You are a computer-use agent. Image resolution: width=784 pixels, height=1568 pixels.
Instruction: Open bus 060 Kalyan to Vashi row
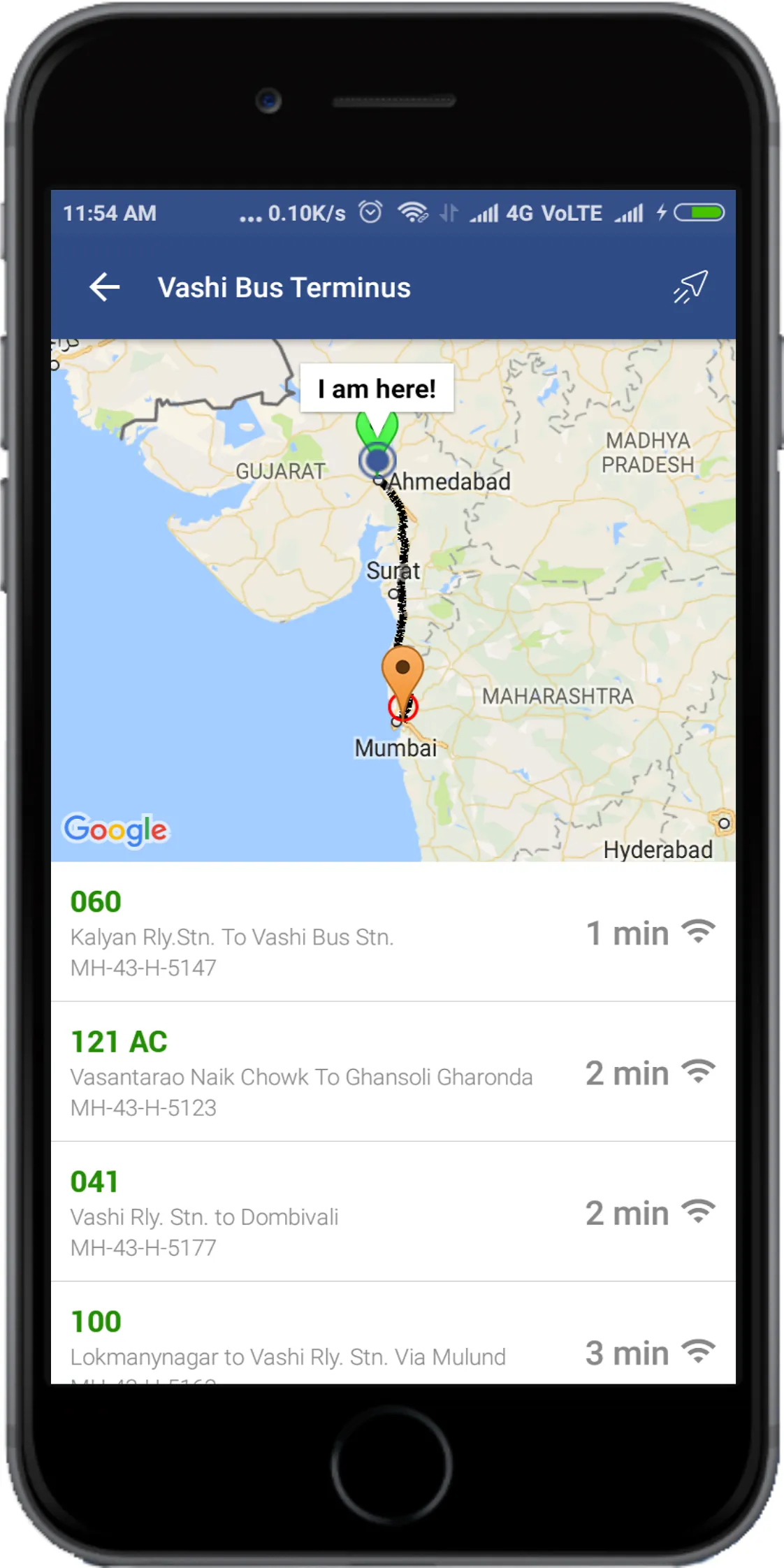pyautogui.click(x=393, y=932)
